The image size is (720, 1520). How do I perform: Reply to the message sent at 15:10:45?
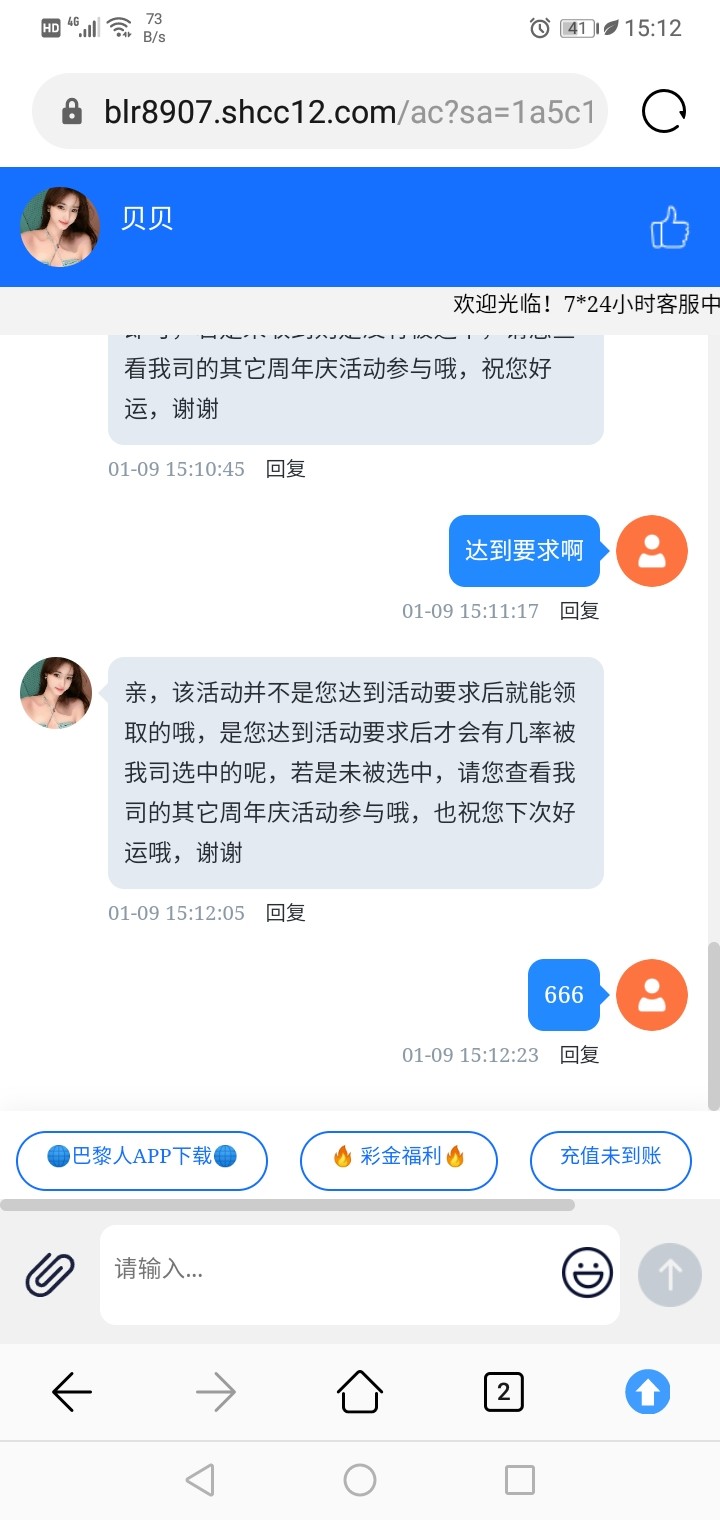tap(286, 469)
